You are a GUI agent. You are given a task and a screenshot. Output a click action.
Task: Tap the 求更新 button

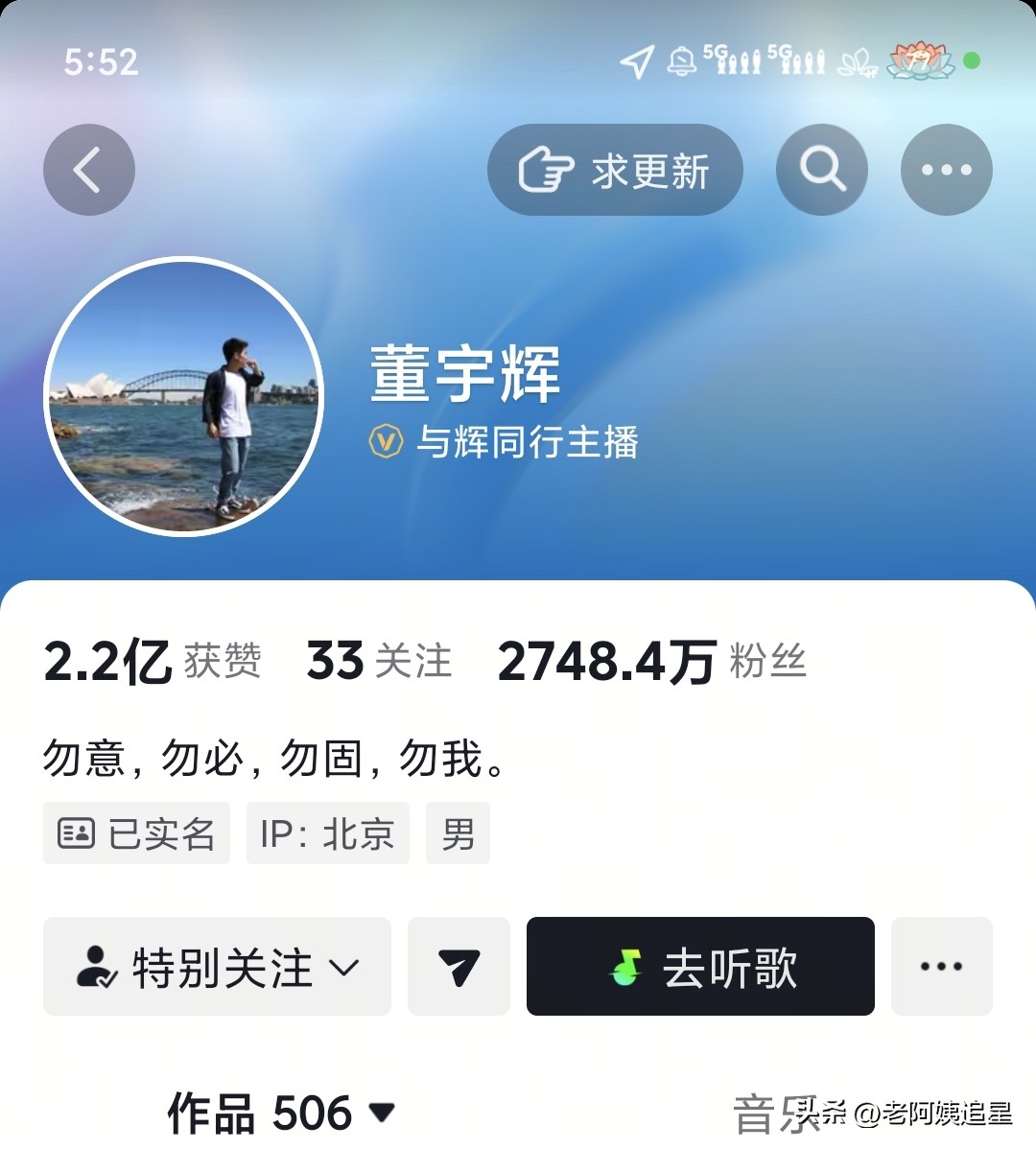615,171
